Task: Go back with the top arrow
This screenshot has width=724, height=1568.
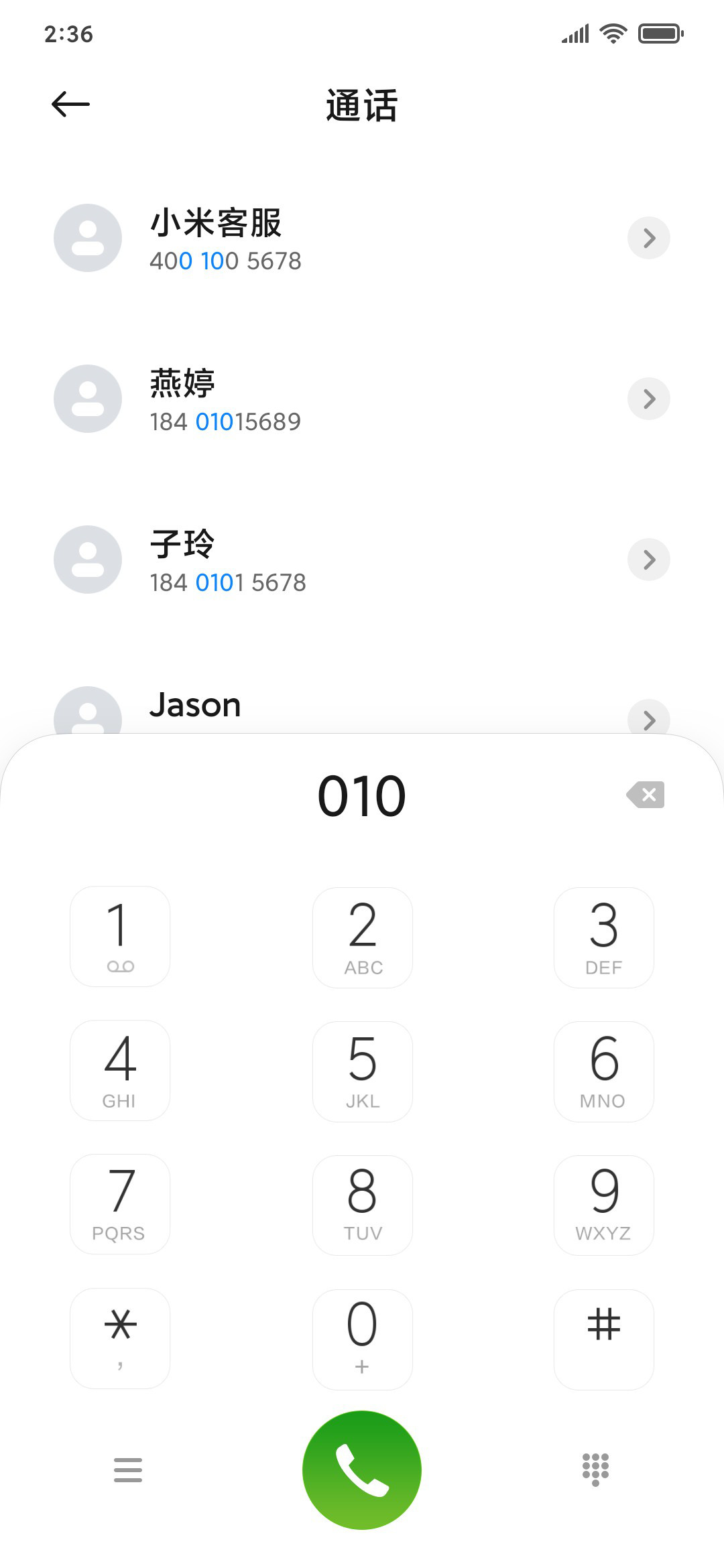Action: (x=70, y=105)
